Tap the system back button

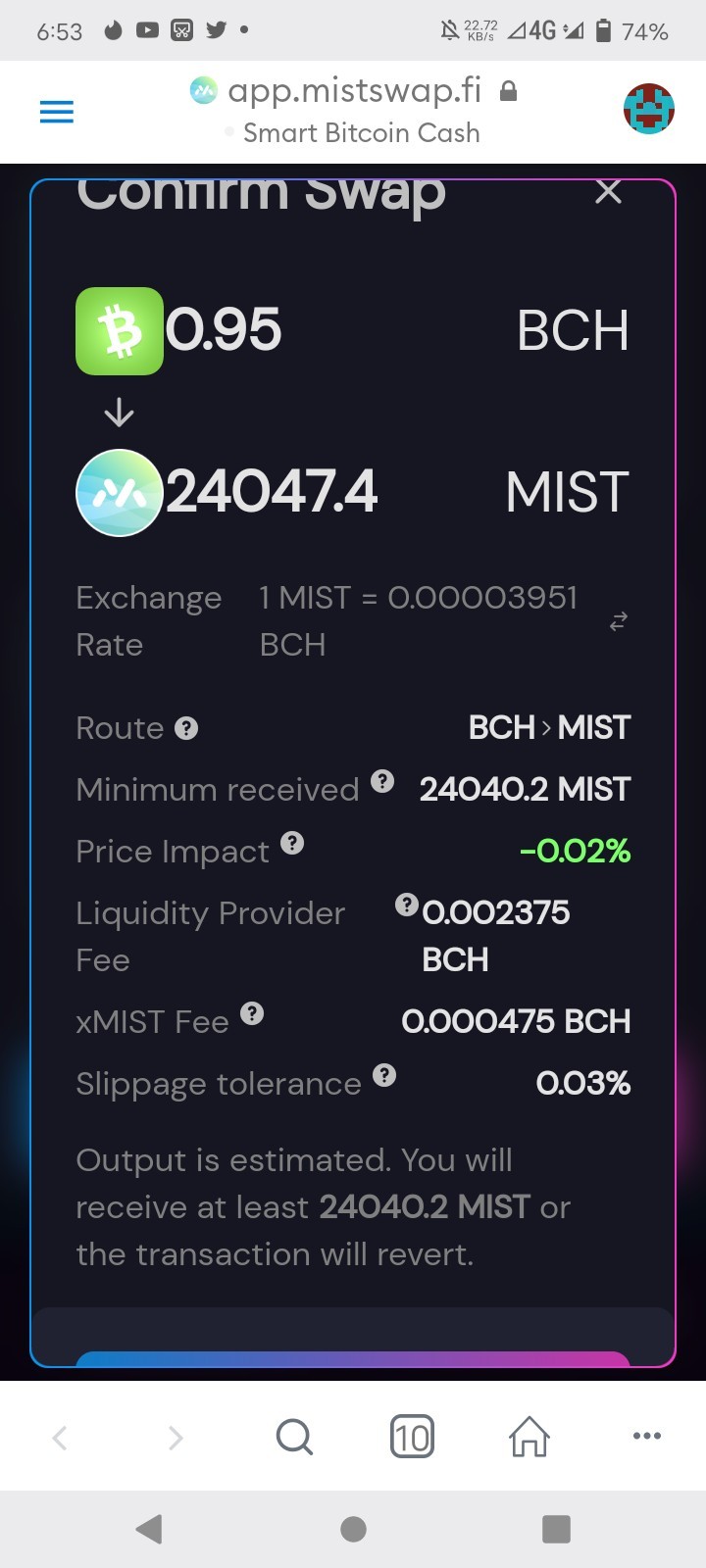[149, 1529]
